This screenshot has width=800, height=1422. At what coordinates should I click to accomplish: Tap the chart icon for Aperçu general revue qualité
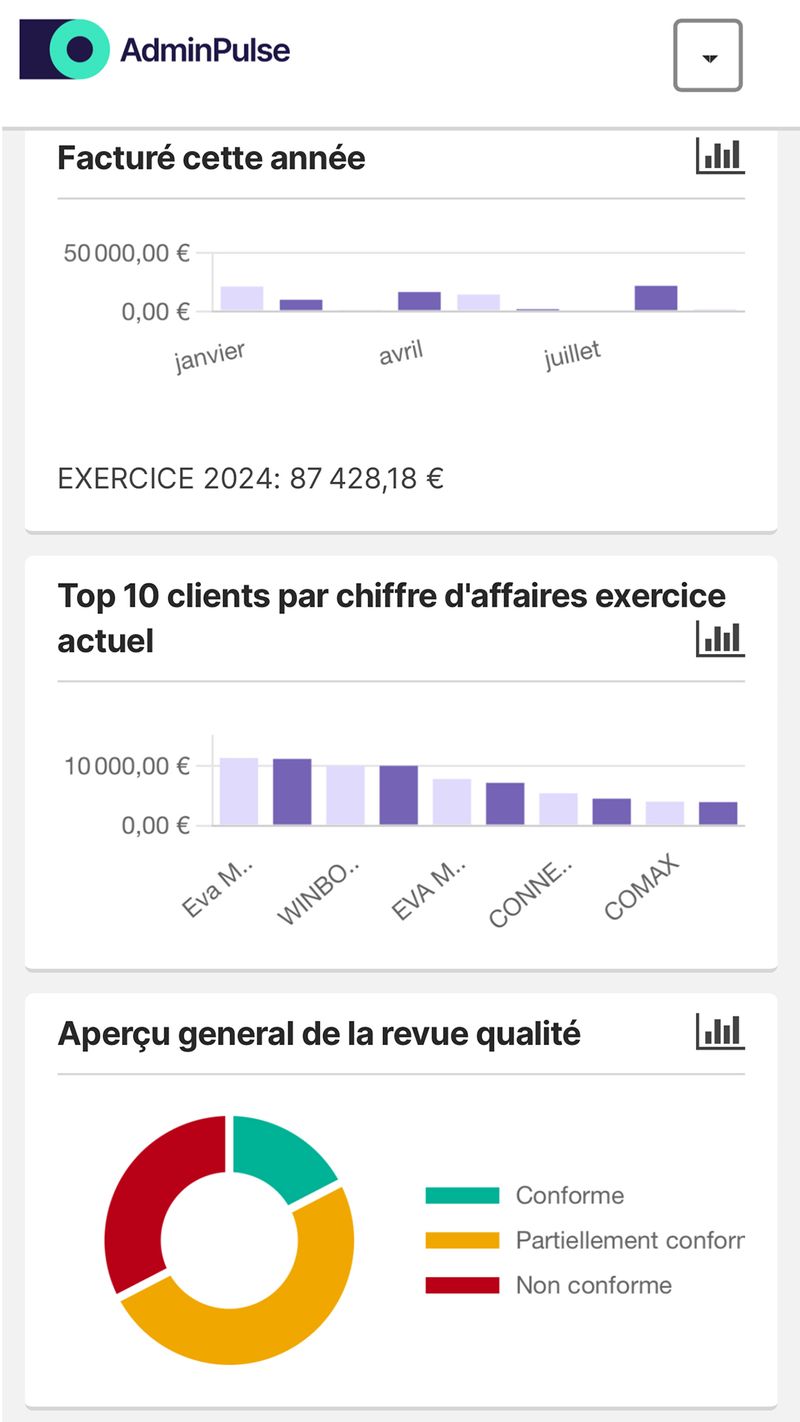click(x=720, y=1032)
